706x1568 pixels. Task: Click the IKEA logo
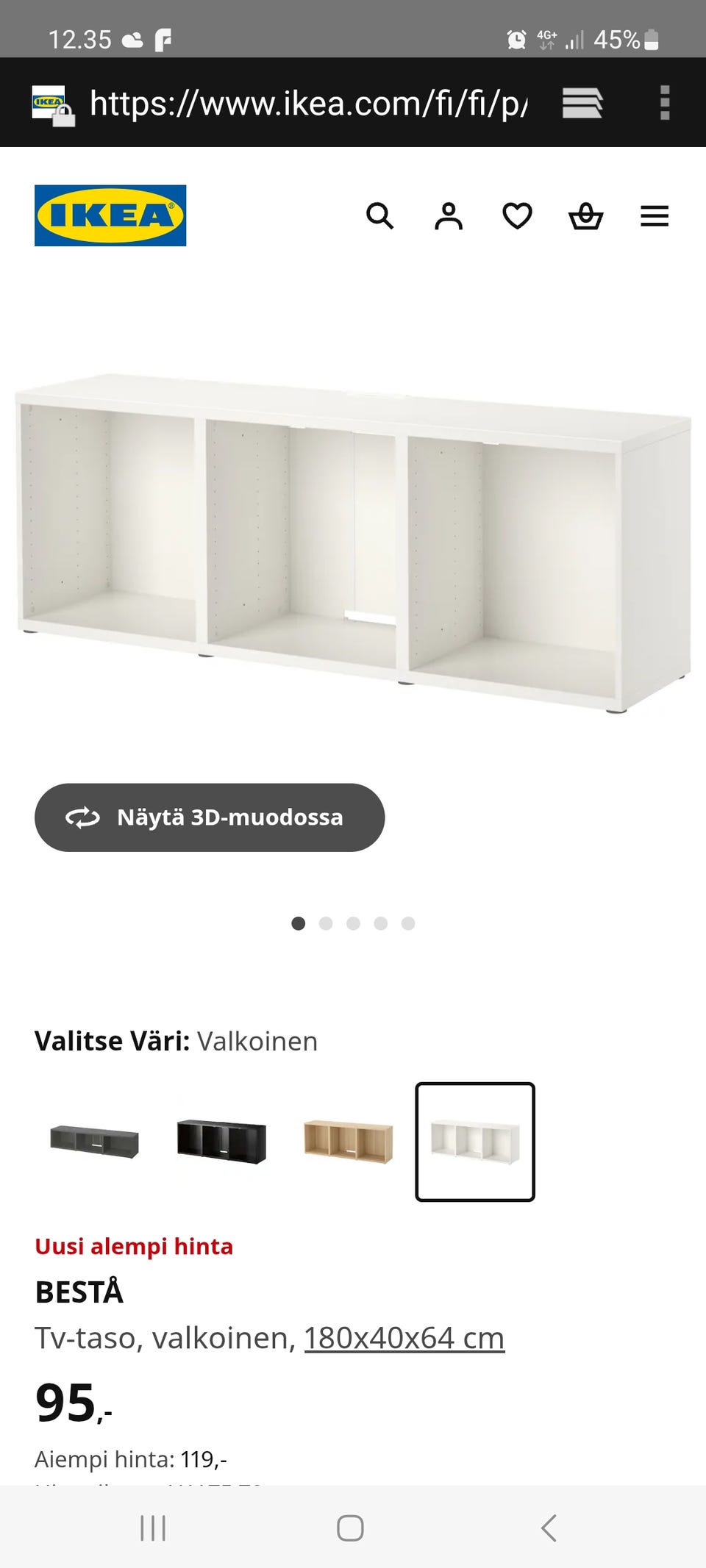[x=110, y=215]
